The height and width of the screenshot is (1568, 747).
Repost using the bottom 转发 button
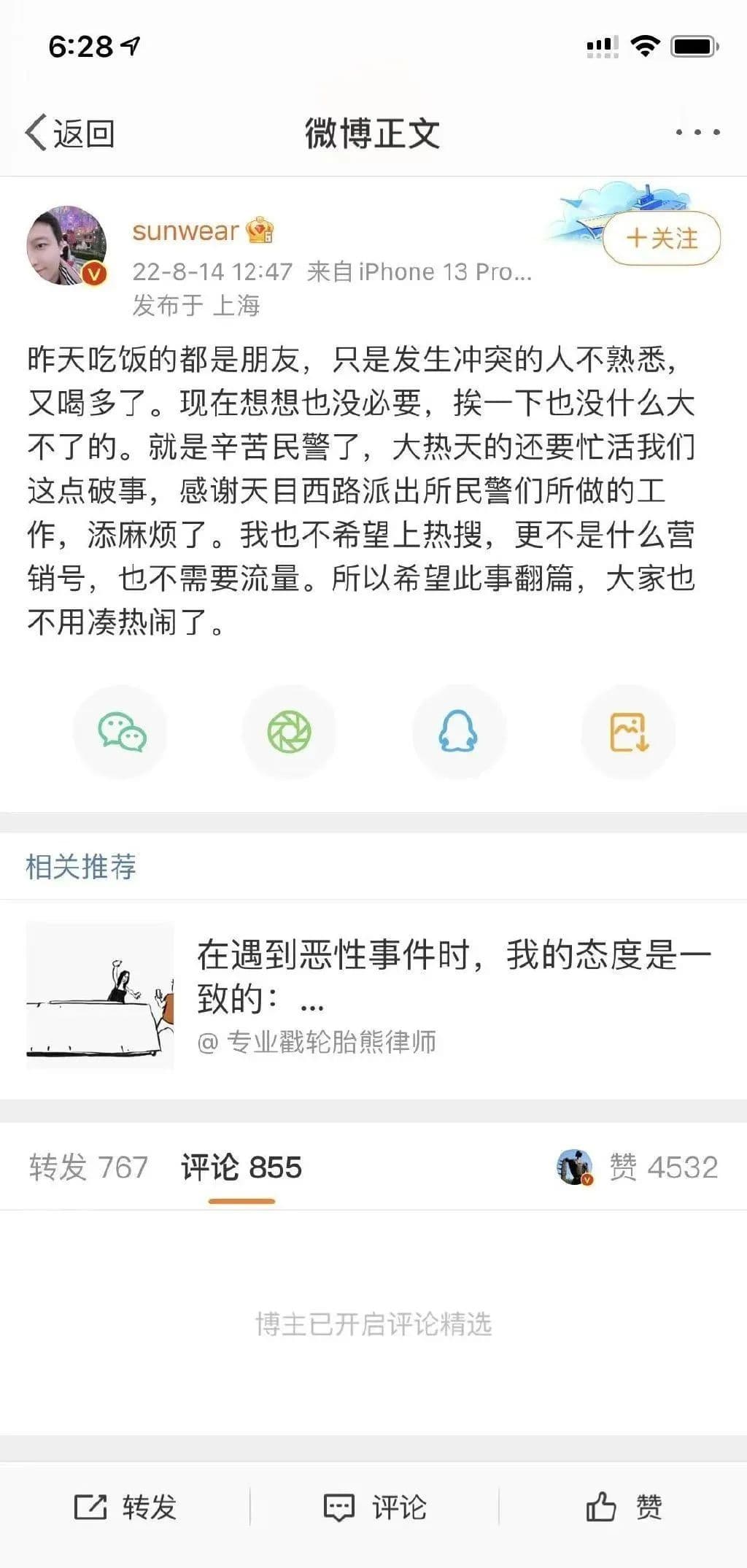click(x=125, y=1507)
